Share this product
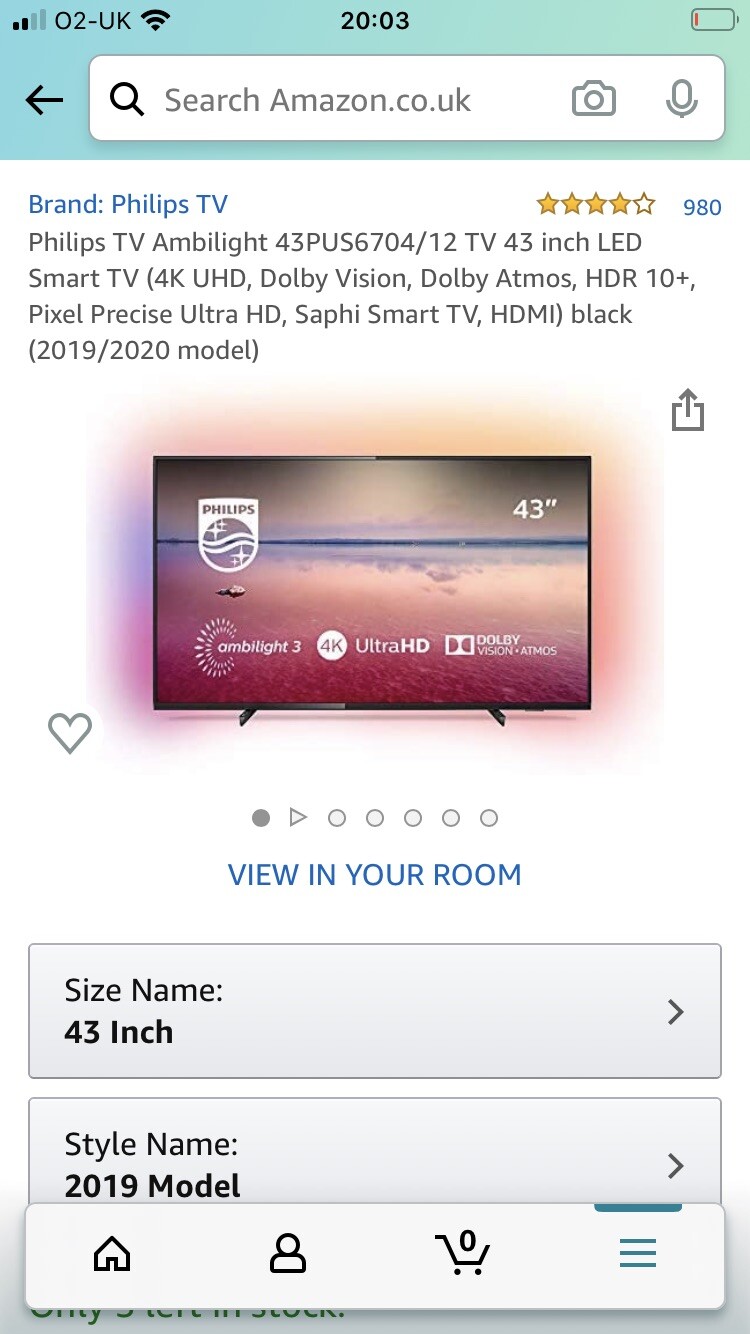Viewport: 750px width, 1334px height. [688, 411]
